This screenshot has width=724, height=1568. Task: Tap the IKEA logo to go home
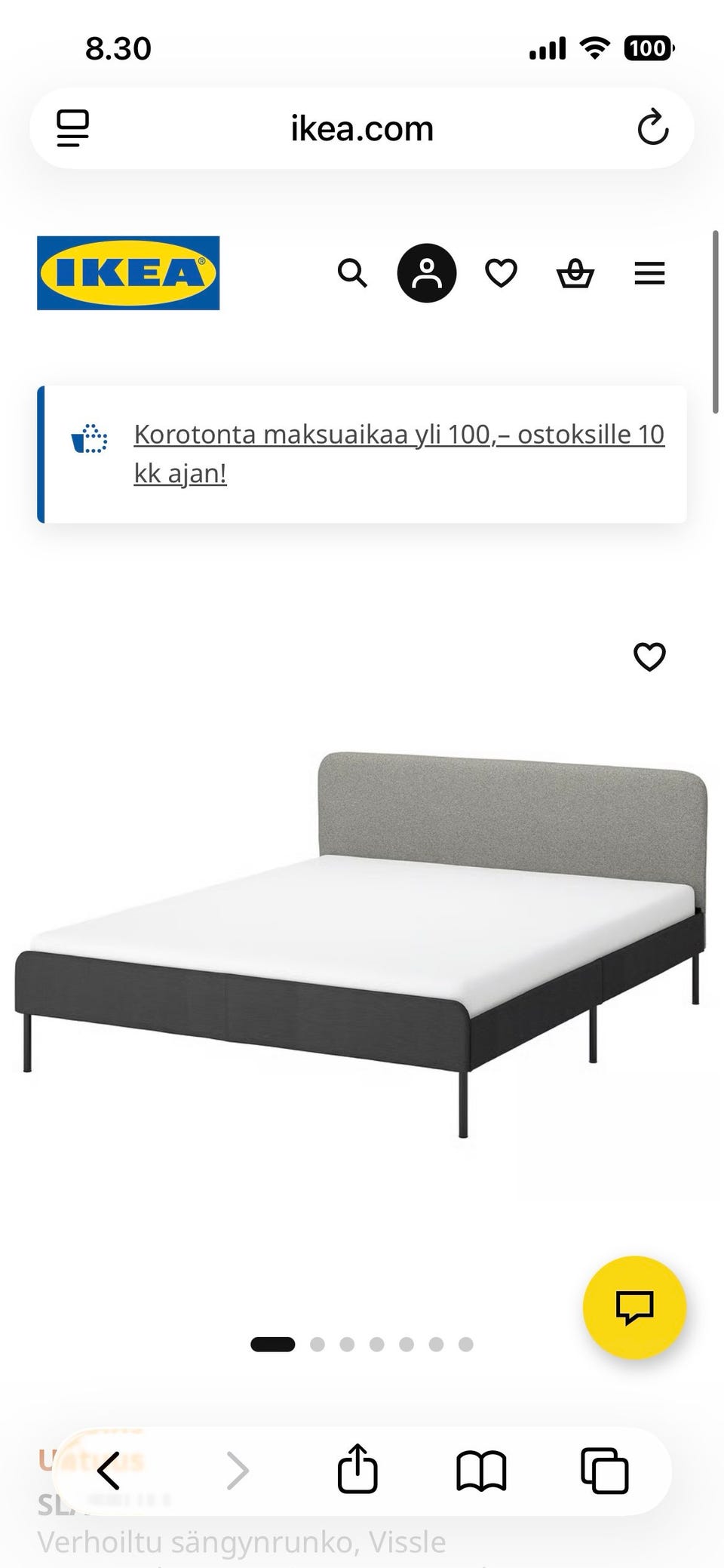point(127,273)
